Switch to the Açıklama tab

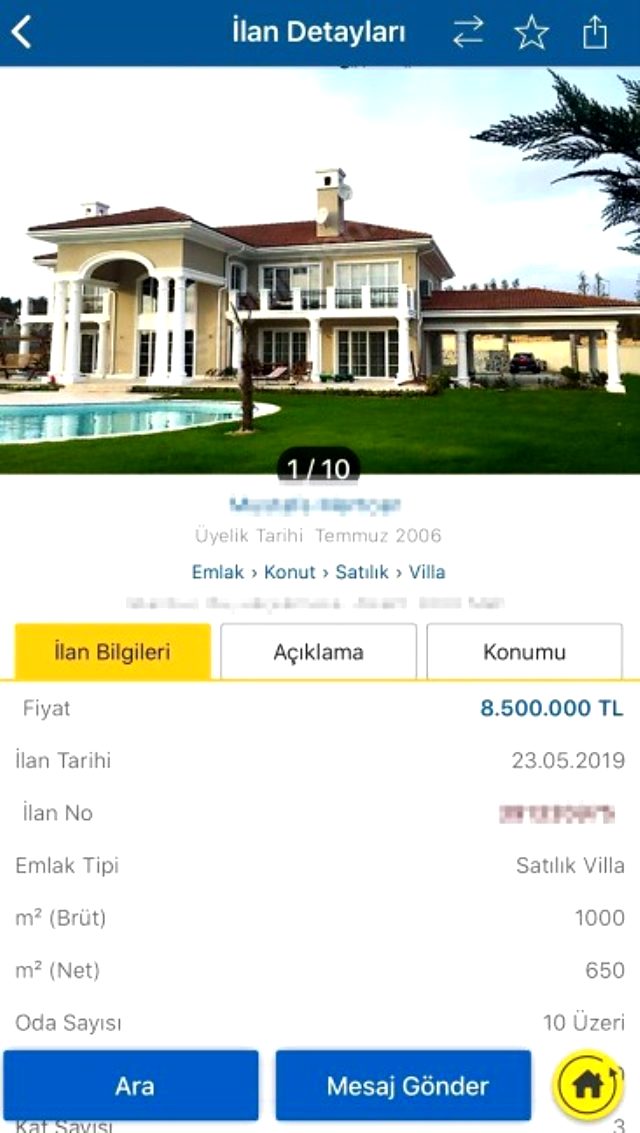(x=318, y=652)
